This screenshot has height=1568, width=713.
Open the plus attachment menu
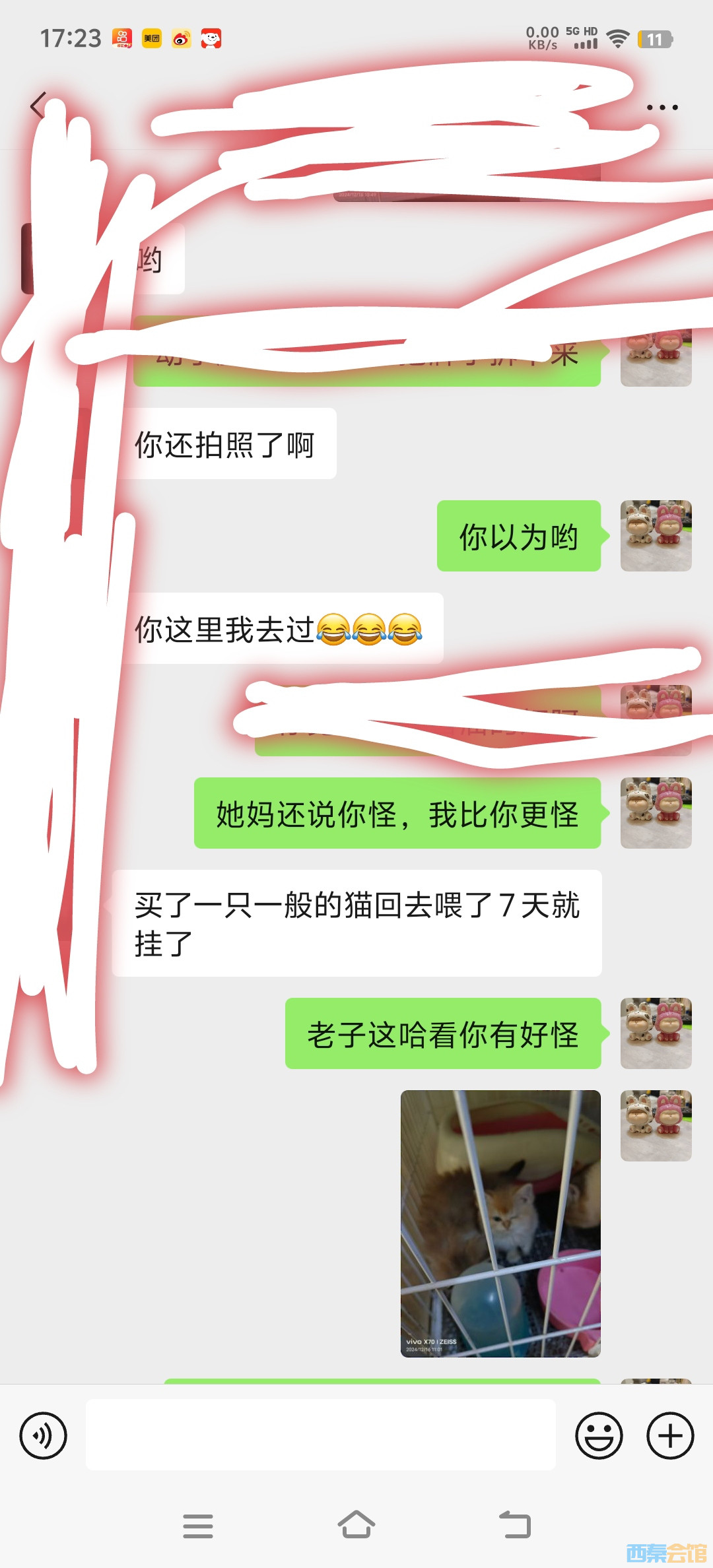pyautogui.click(x=669, y=1435)
